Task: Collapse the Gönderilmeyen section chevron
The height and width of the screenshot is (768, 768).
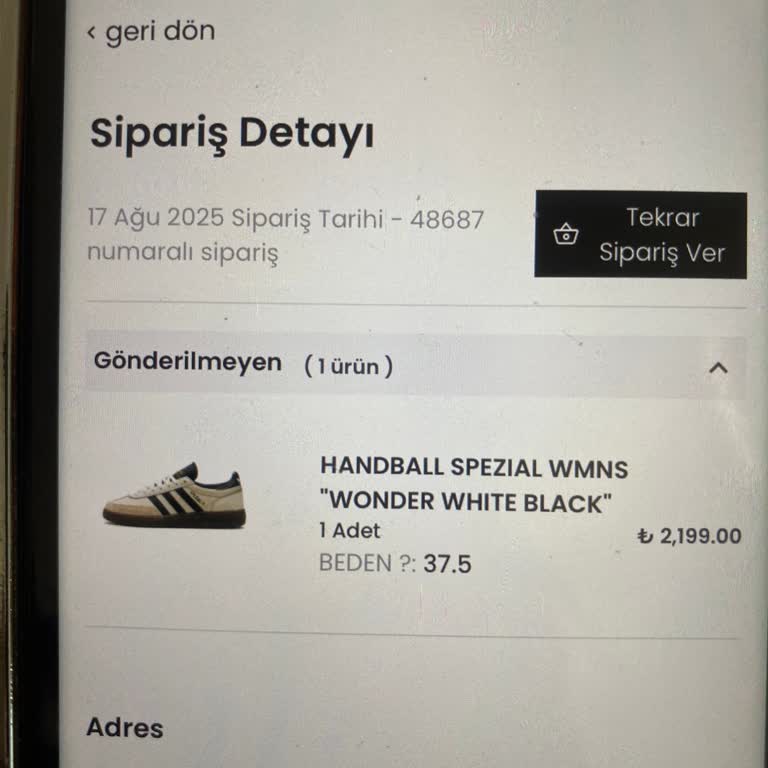Action: [717, 367]
